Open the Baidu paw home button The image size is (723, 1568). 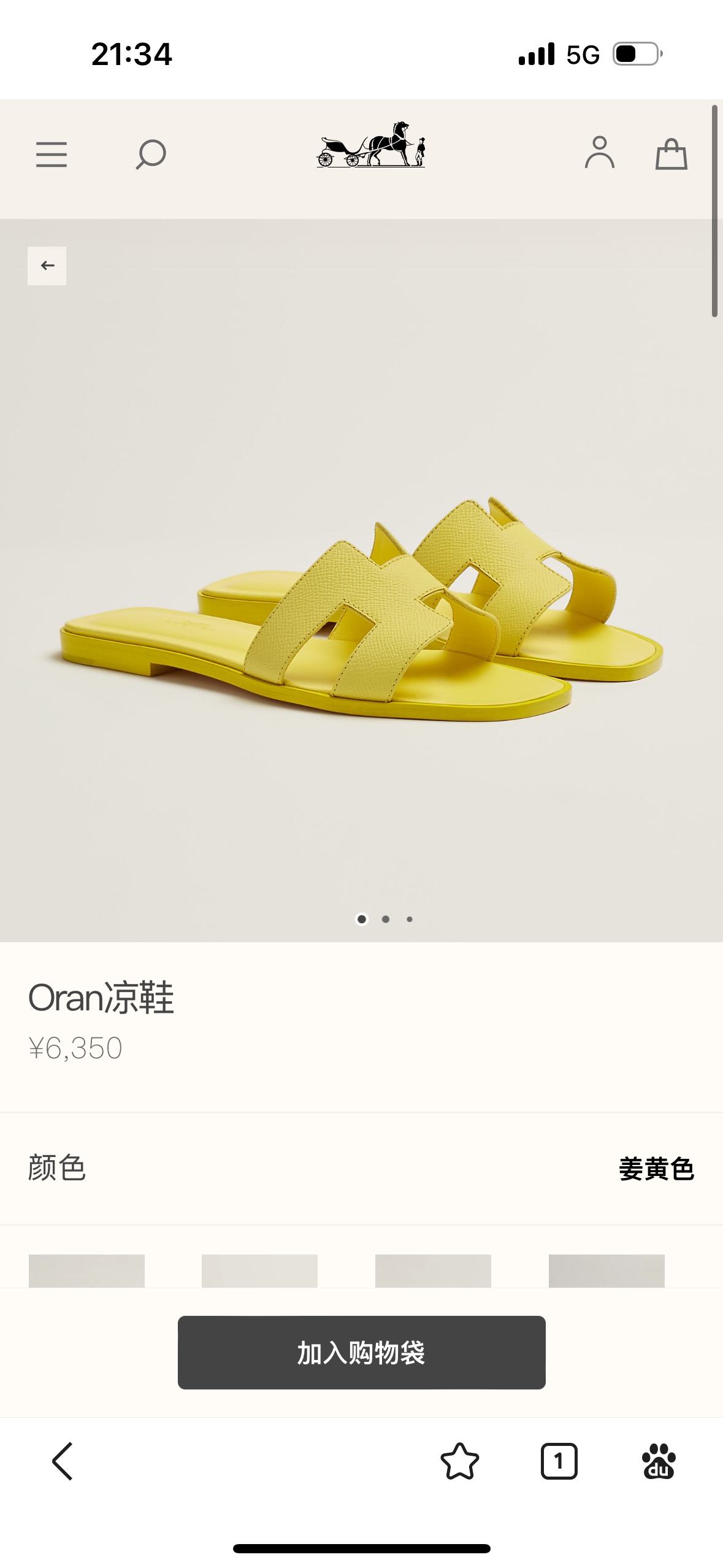coord(659,1461)
